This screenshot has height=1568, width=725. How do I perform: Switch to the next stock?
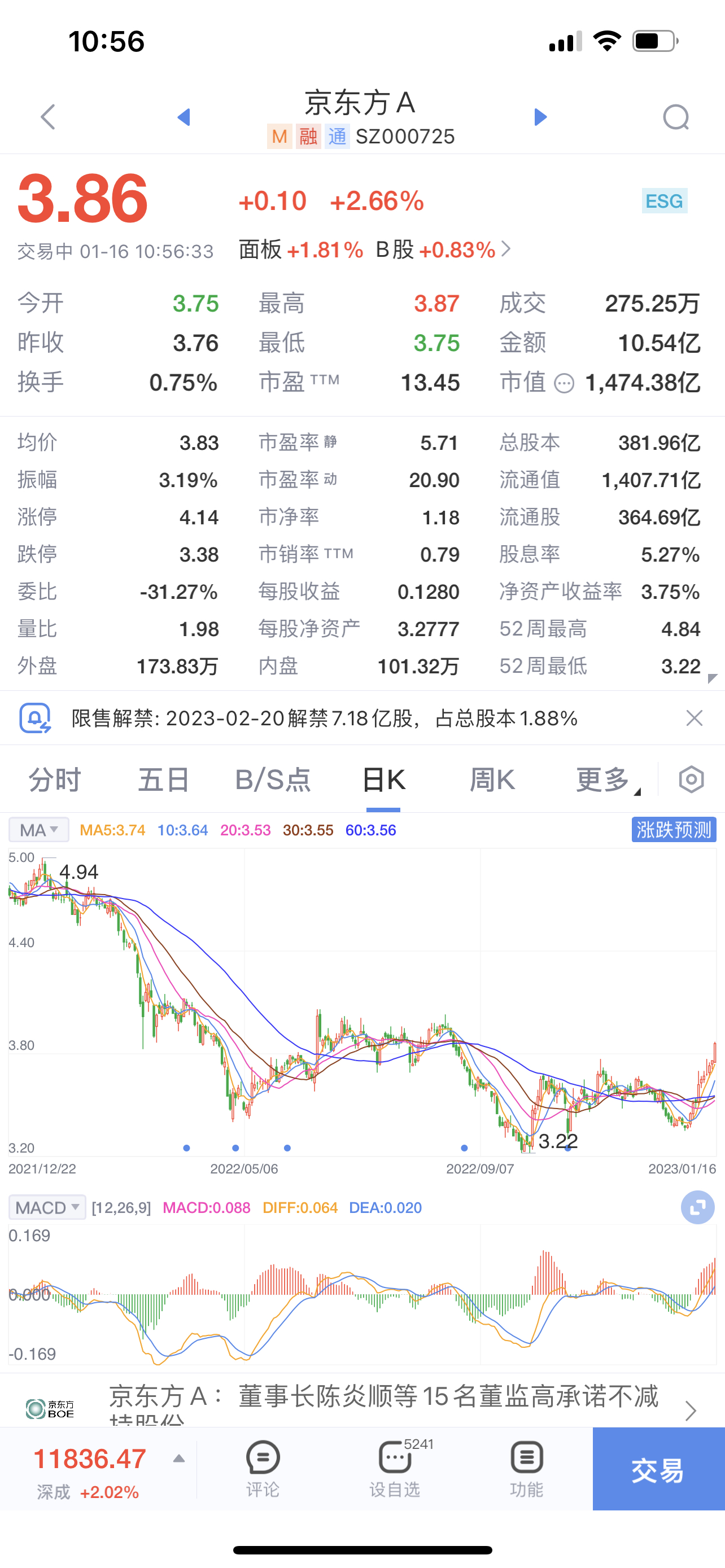[x=540, y=116]
